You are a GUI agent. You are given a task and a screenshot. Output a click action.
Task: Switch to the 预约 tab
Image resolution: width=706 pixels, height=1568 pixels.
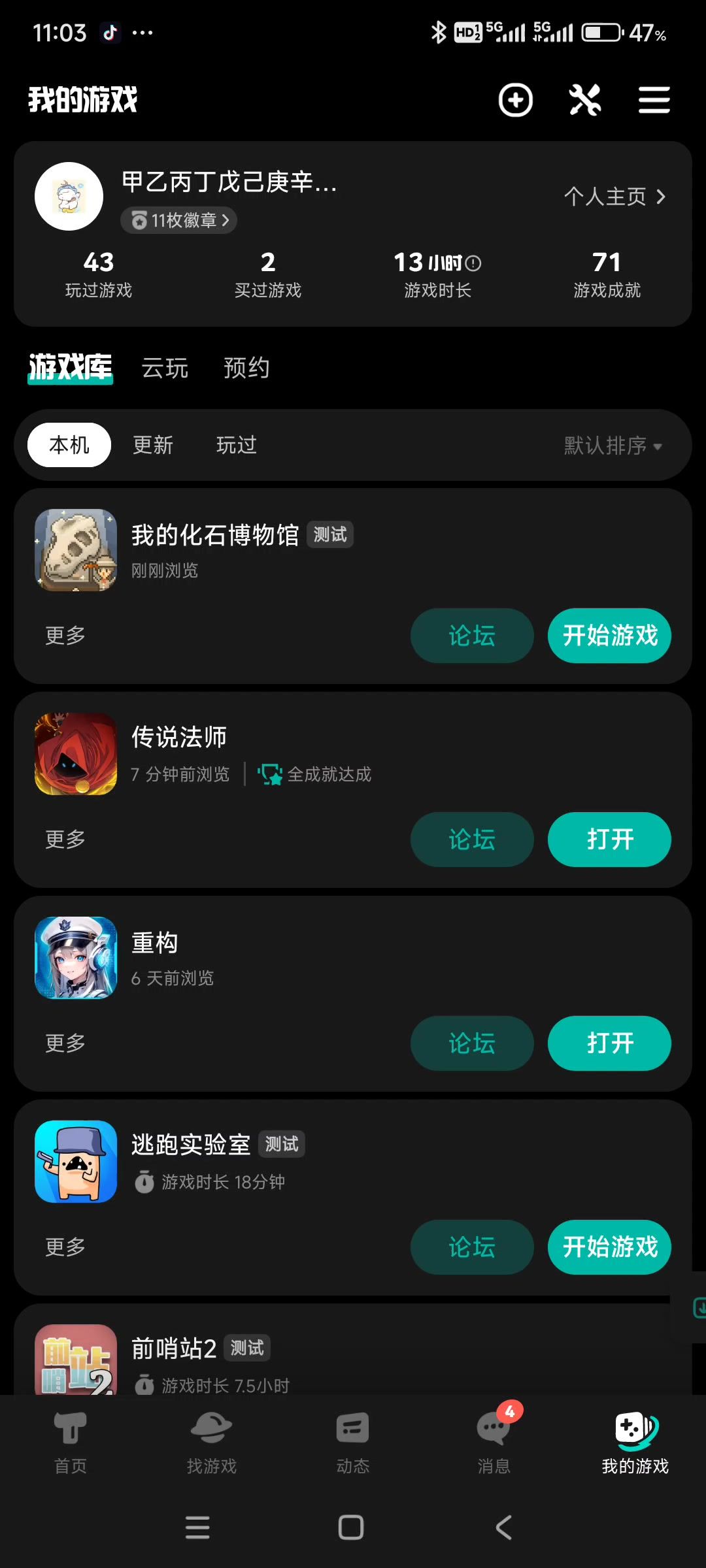(246, 368)
